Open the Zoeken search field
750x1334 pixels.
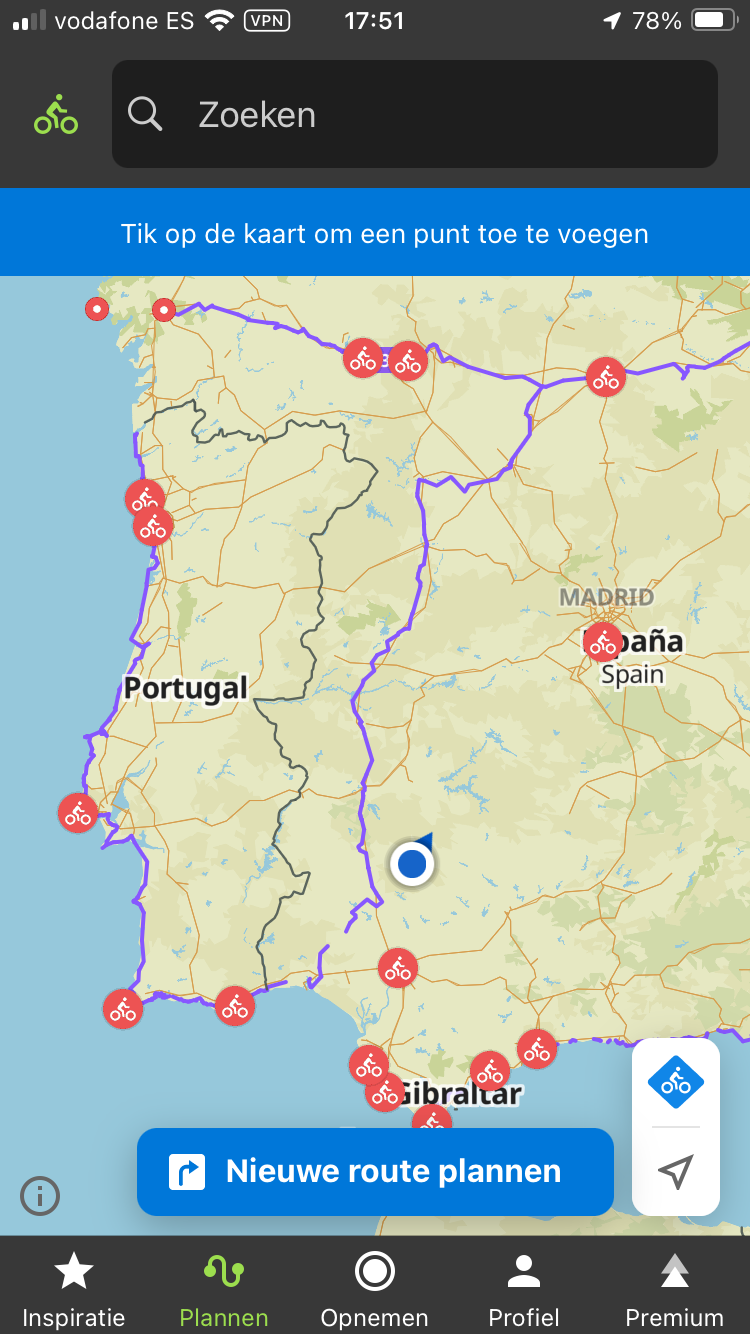pyautogui.click(x=414, y=114)
